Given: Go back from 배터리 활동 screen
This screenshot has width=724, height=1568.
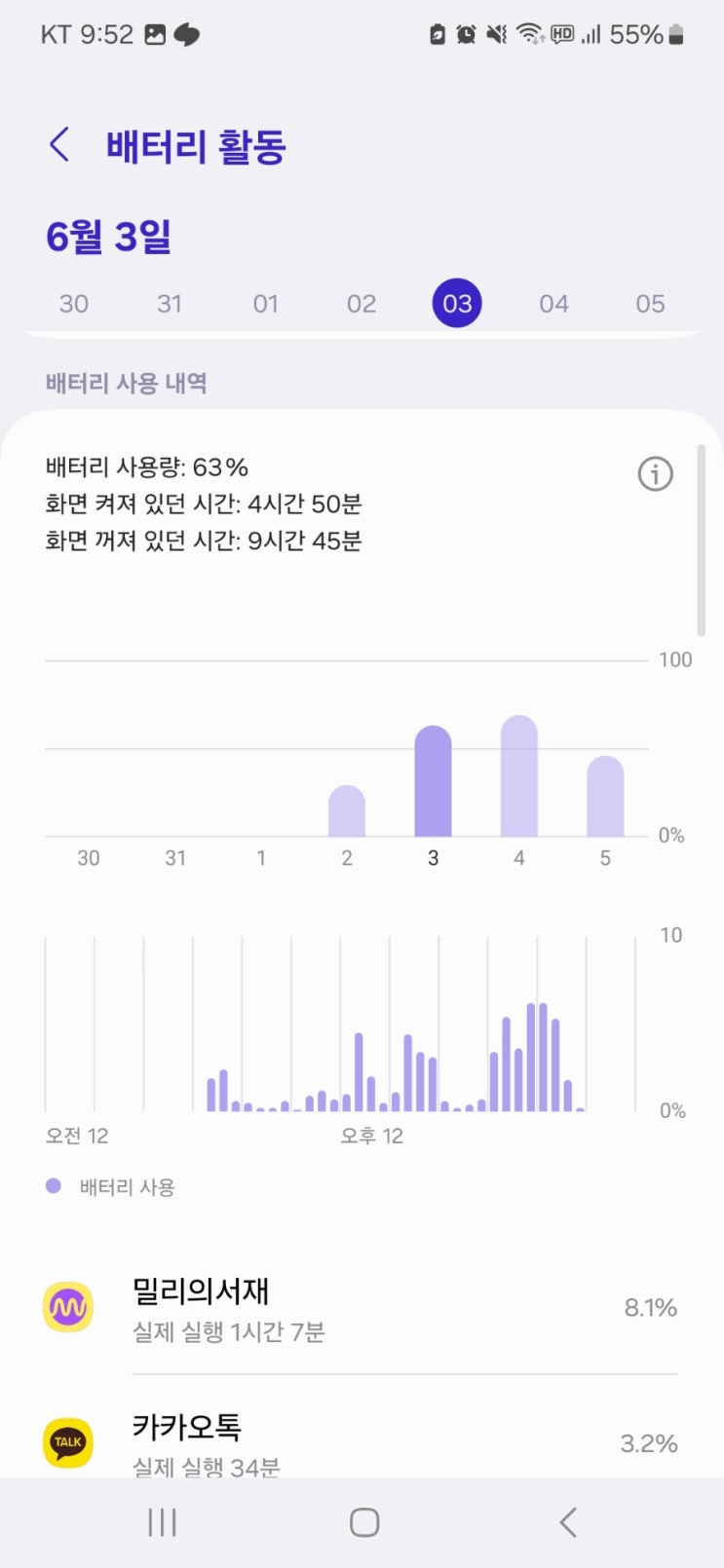Looking at the screenshot, I should pyautogui.click(x=59, y=145).
